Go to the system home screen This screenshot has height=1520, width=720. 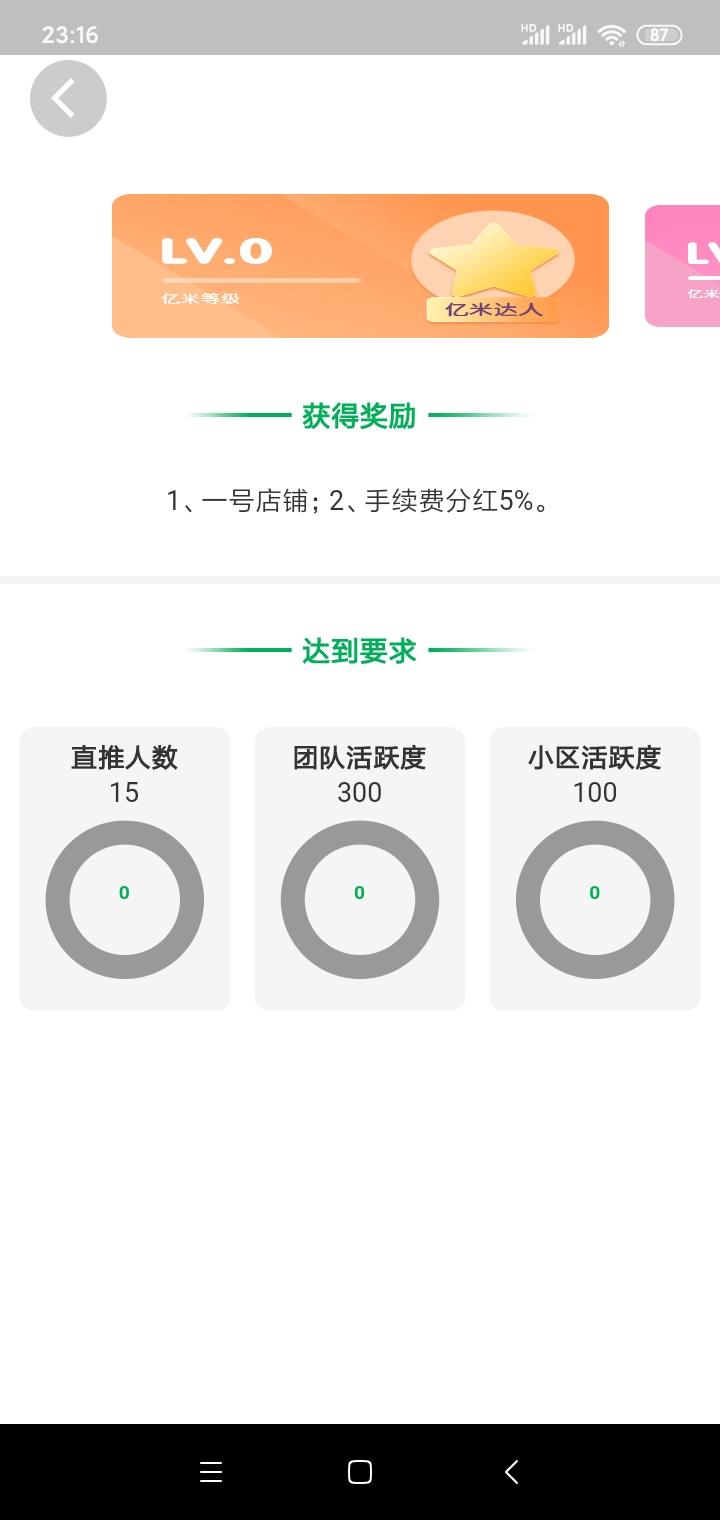[x=360, y=1471]
